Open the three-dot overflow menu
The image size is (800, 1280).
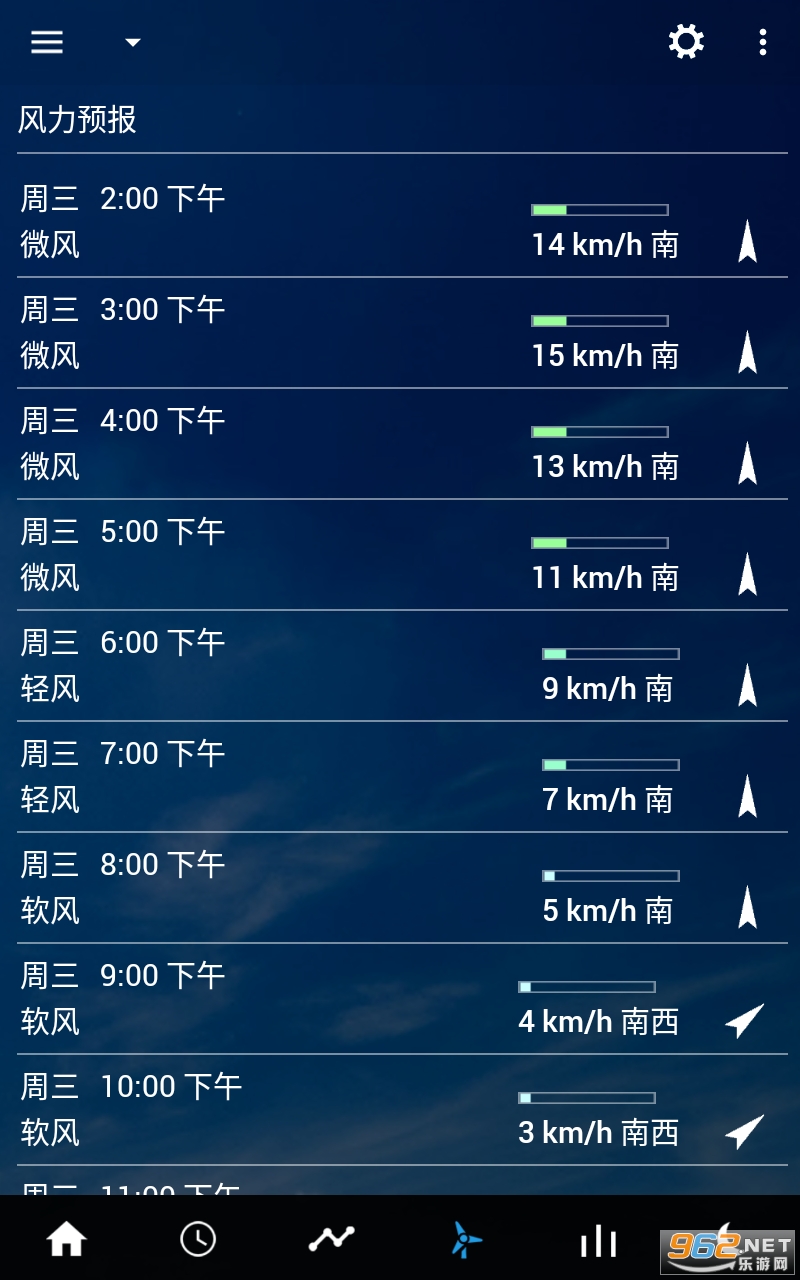(x=763, y=42)
